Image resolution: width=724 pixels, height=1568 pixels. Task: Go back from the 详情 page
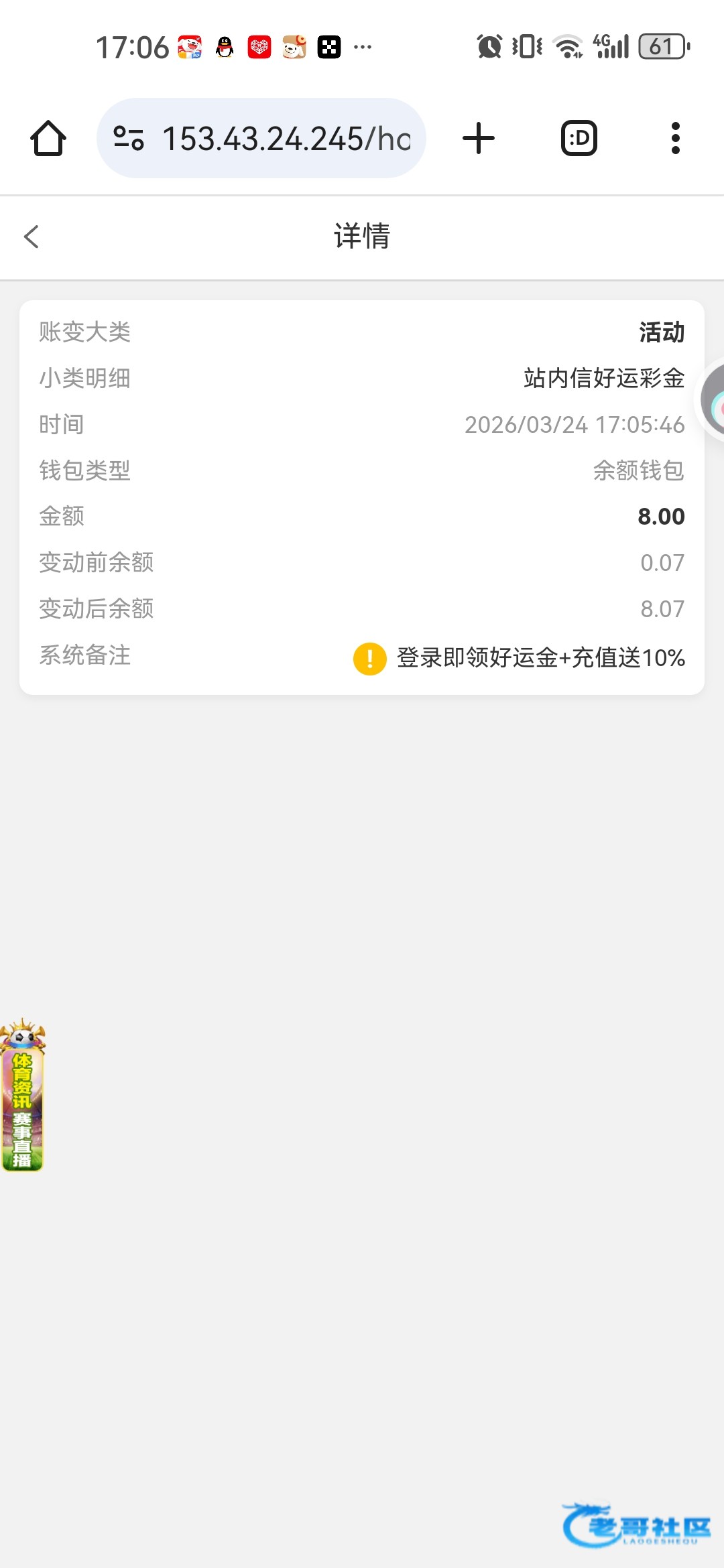[32, 237]
